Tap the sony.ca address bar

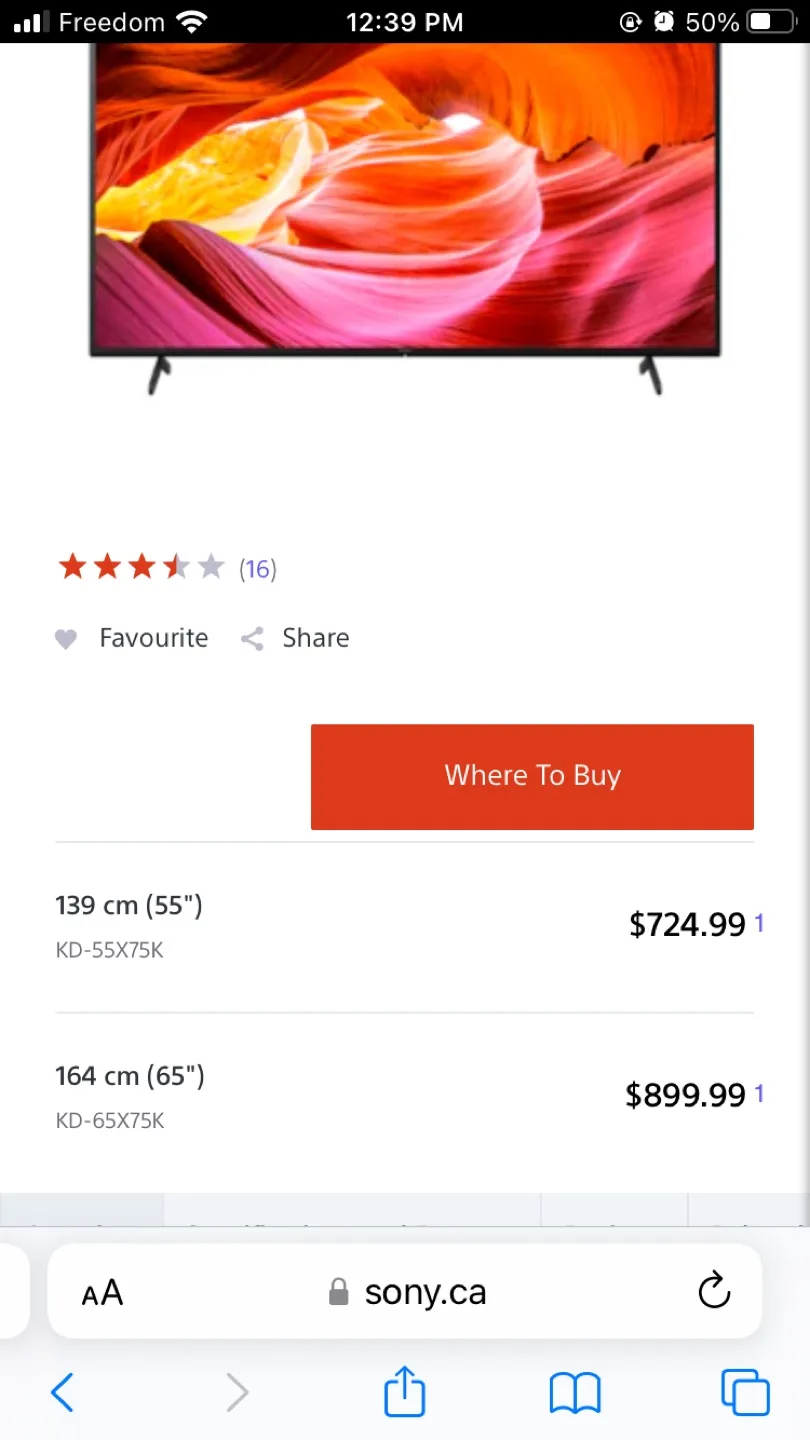425,1291
